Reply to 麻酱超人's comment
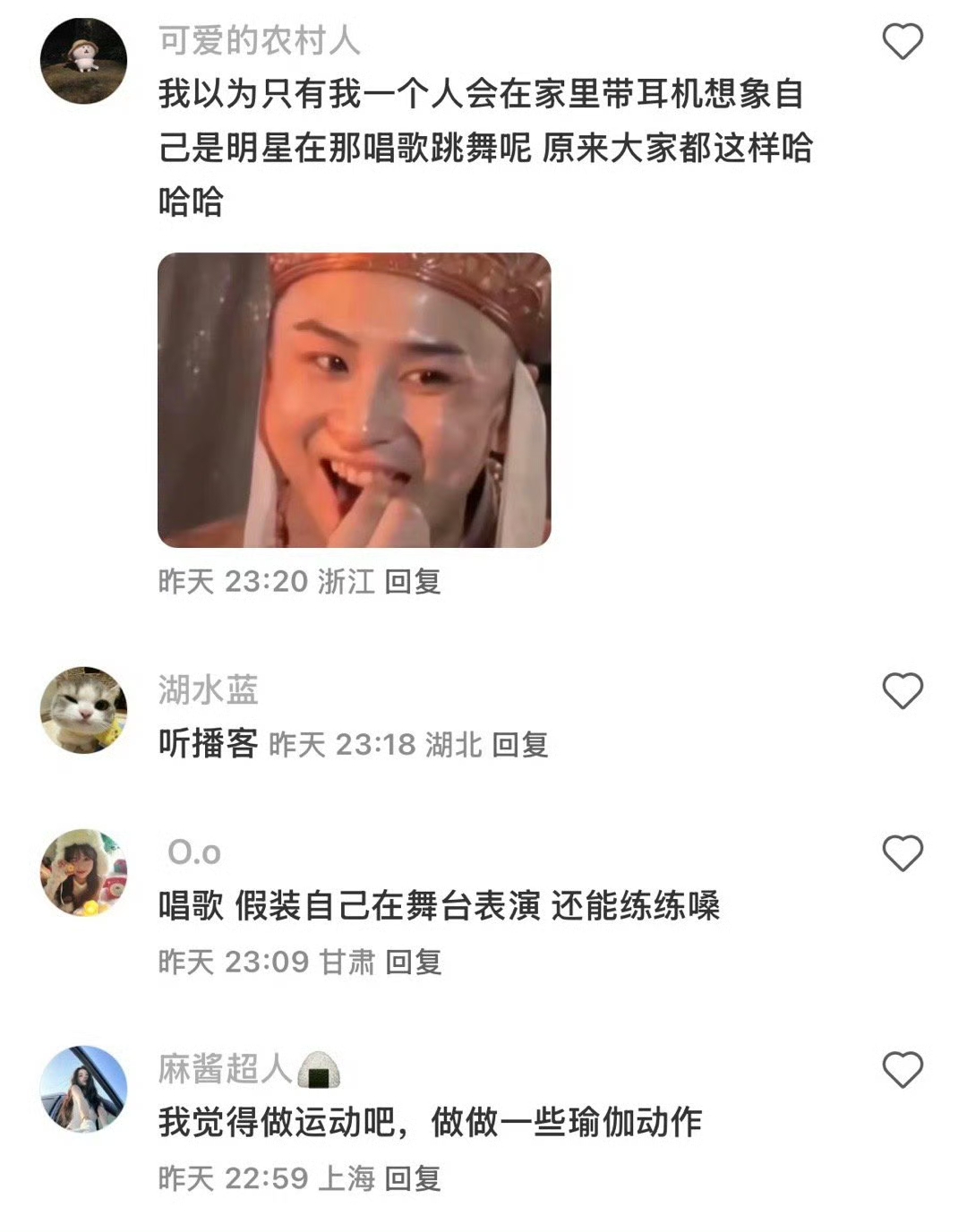Screen dimensions: 967x1232 tap(413, 1178)
